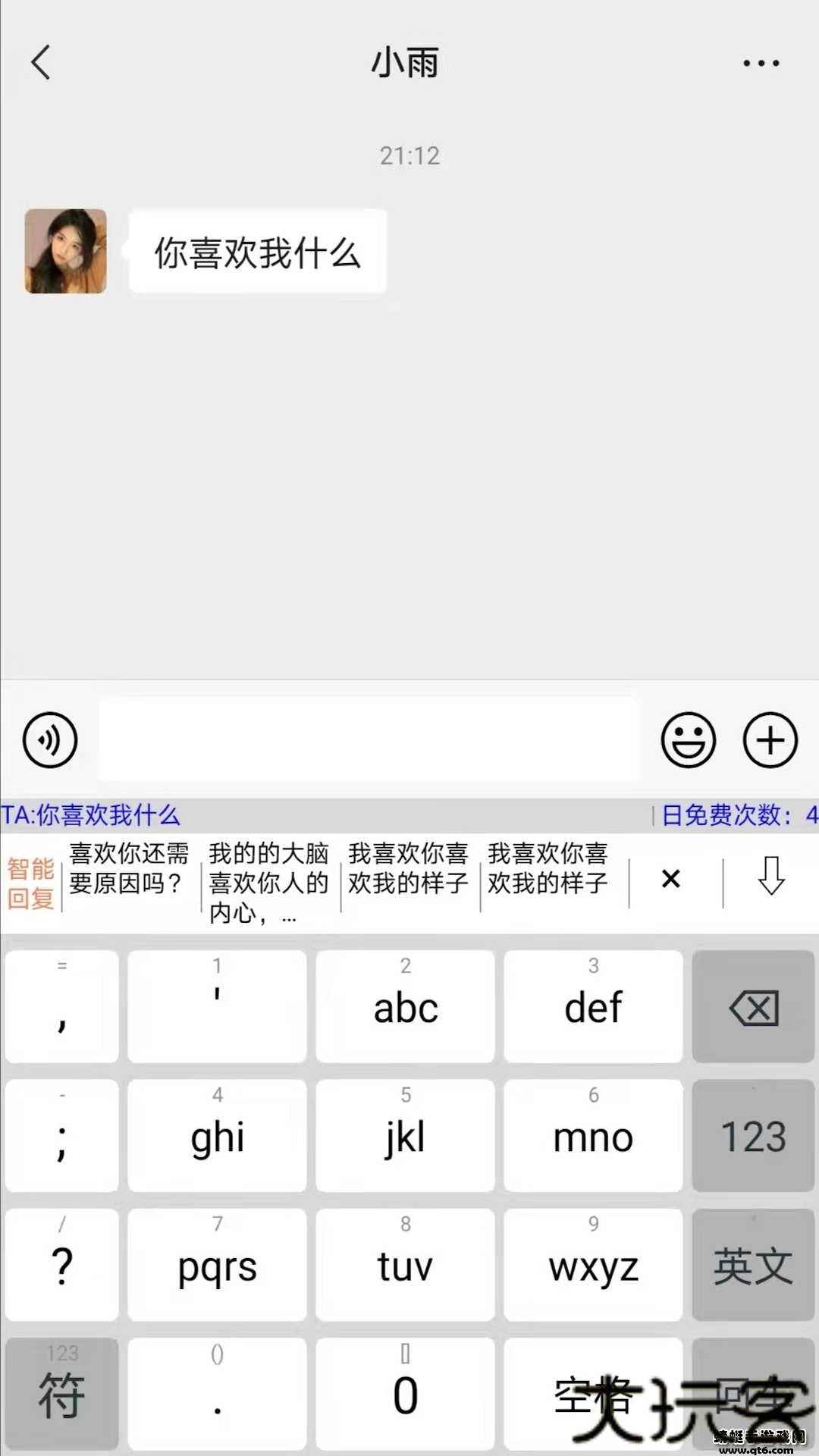The width and height of the screenshot is (819, 1456).
Task: Tap 小雨's profile avatar
Action: [x=65, y=250]
